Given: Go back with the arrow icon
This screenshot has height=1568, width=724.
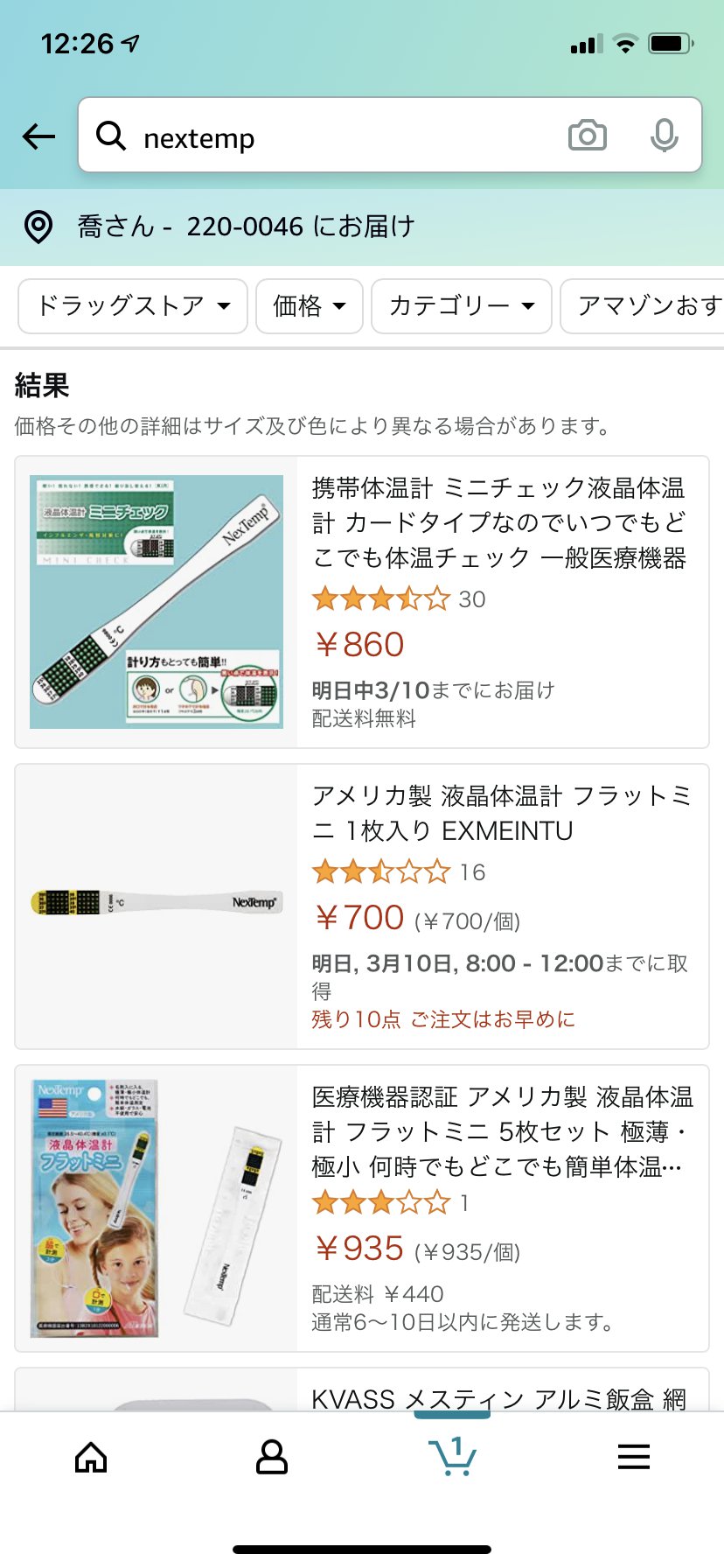Looking at the screenshot, I should [x=39, y=136].
